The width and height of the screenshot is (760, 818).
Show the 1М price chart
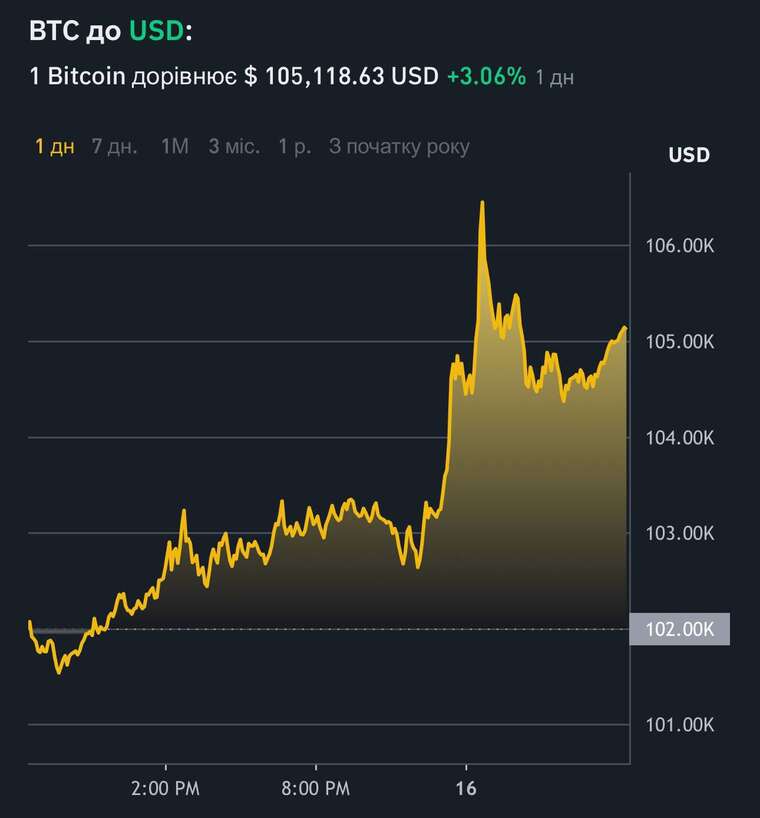coord(174,147)
